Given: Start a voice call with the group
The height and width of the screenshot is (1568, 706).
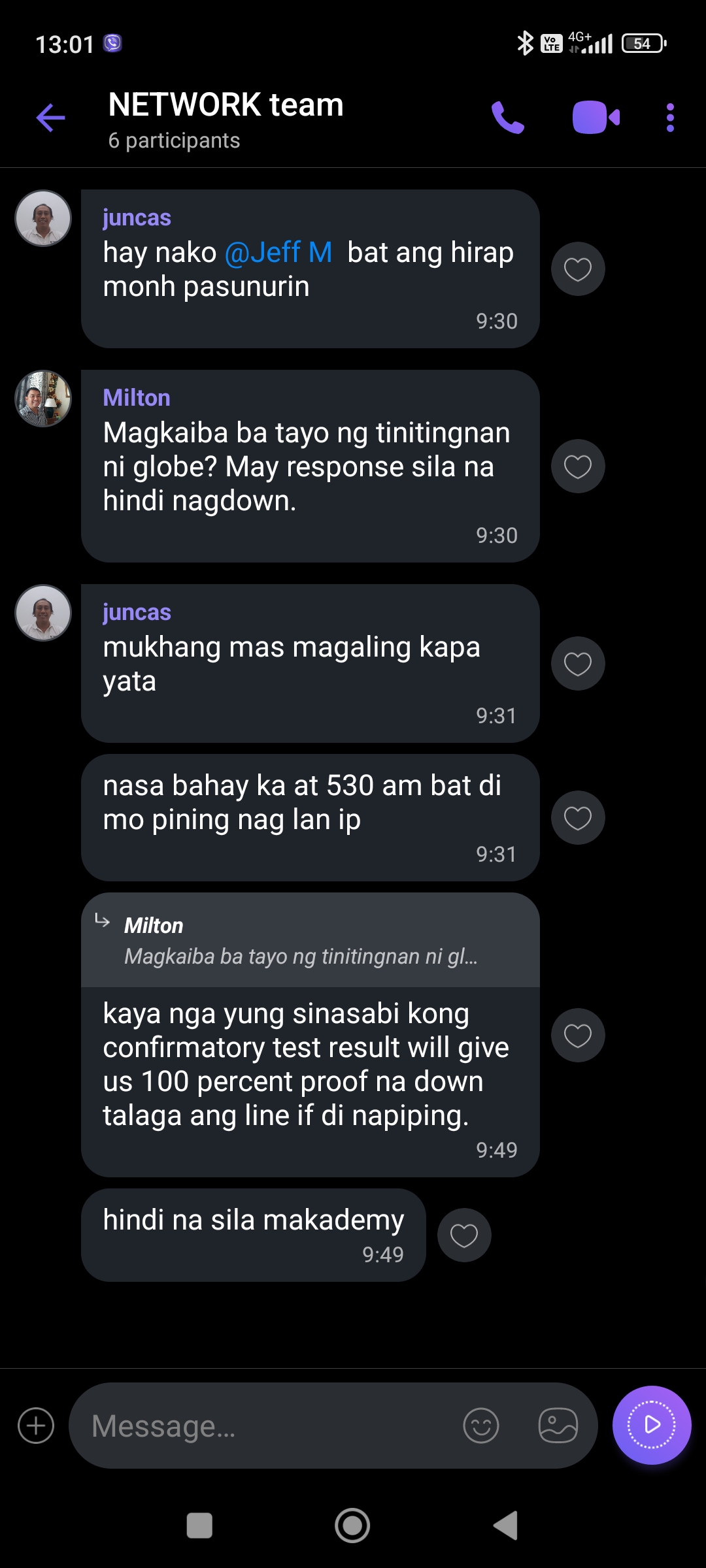Looking at the screenshot, I should 508,118.
